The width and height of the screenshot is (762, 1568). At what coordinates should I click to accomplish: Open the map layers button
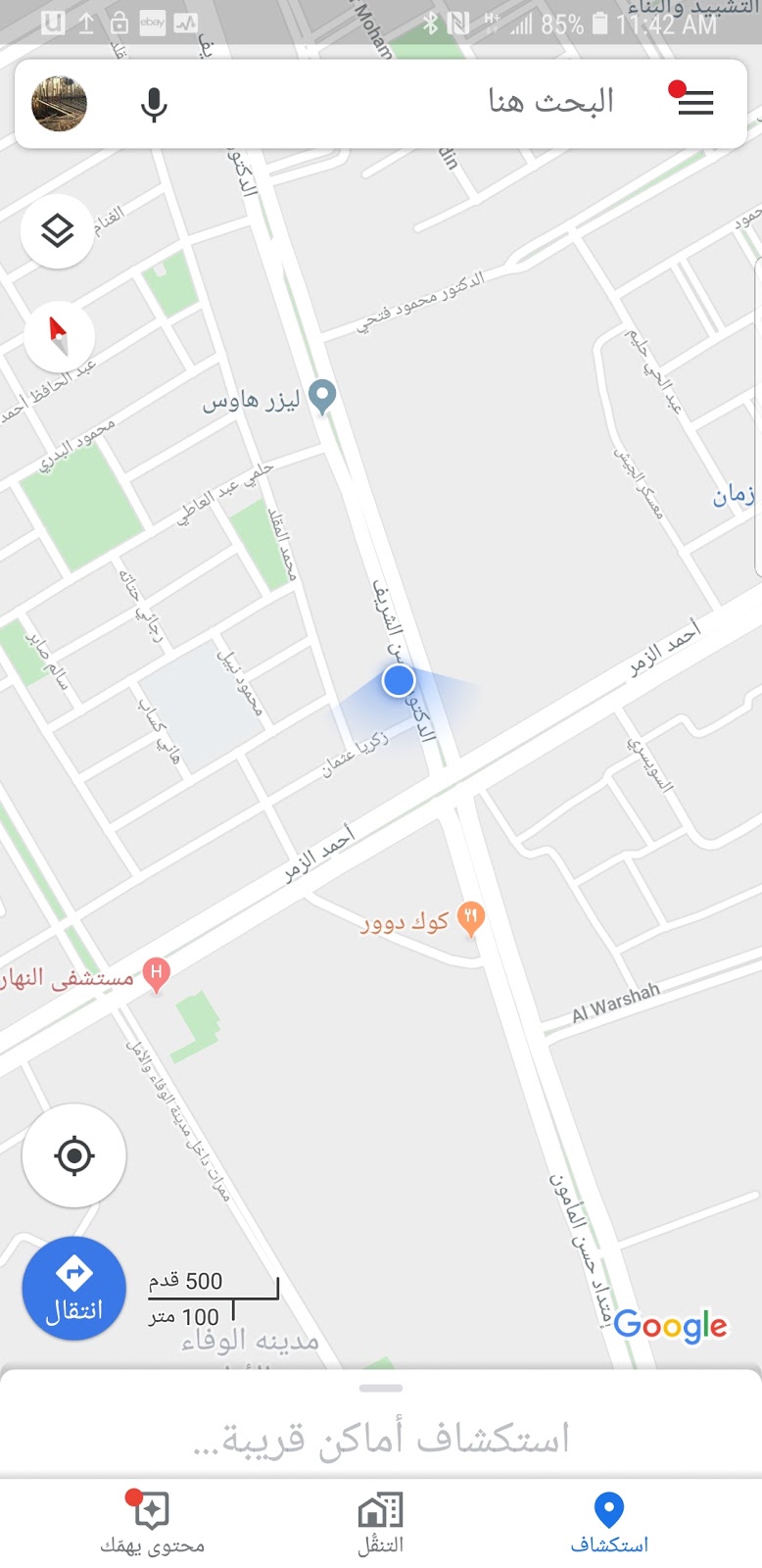[58, 231]
